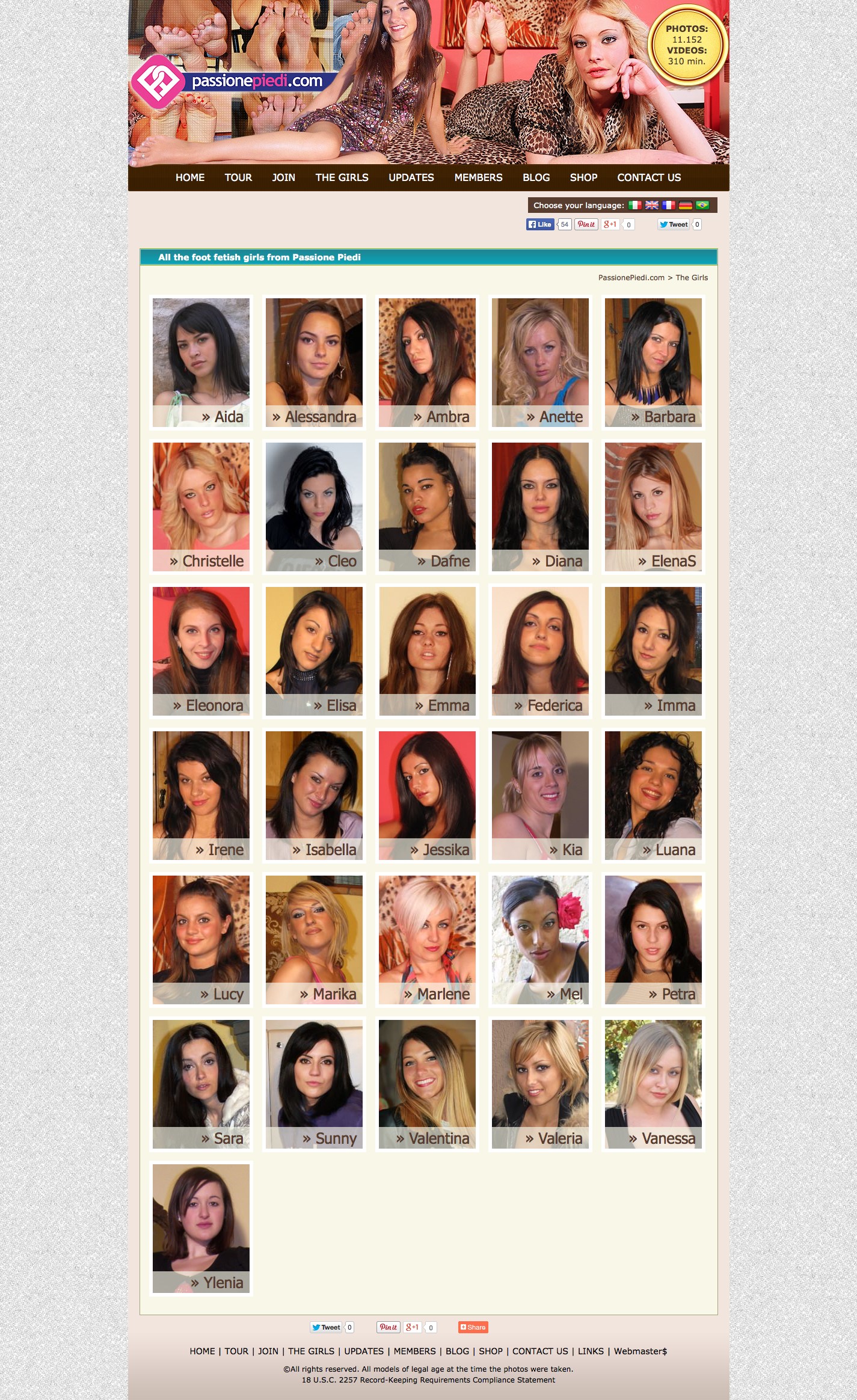857x1400 pixels.
Task: Open SHOP in the top navigation bar
Action: click(583, 177)
